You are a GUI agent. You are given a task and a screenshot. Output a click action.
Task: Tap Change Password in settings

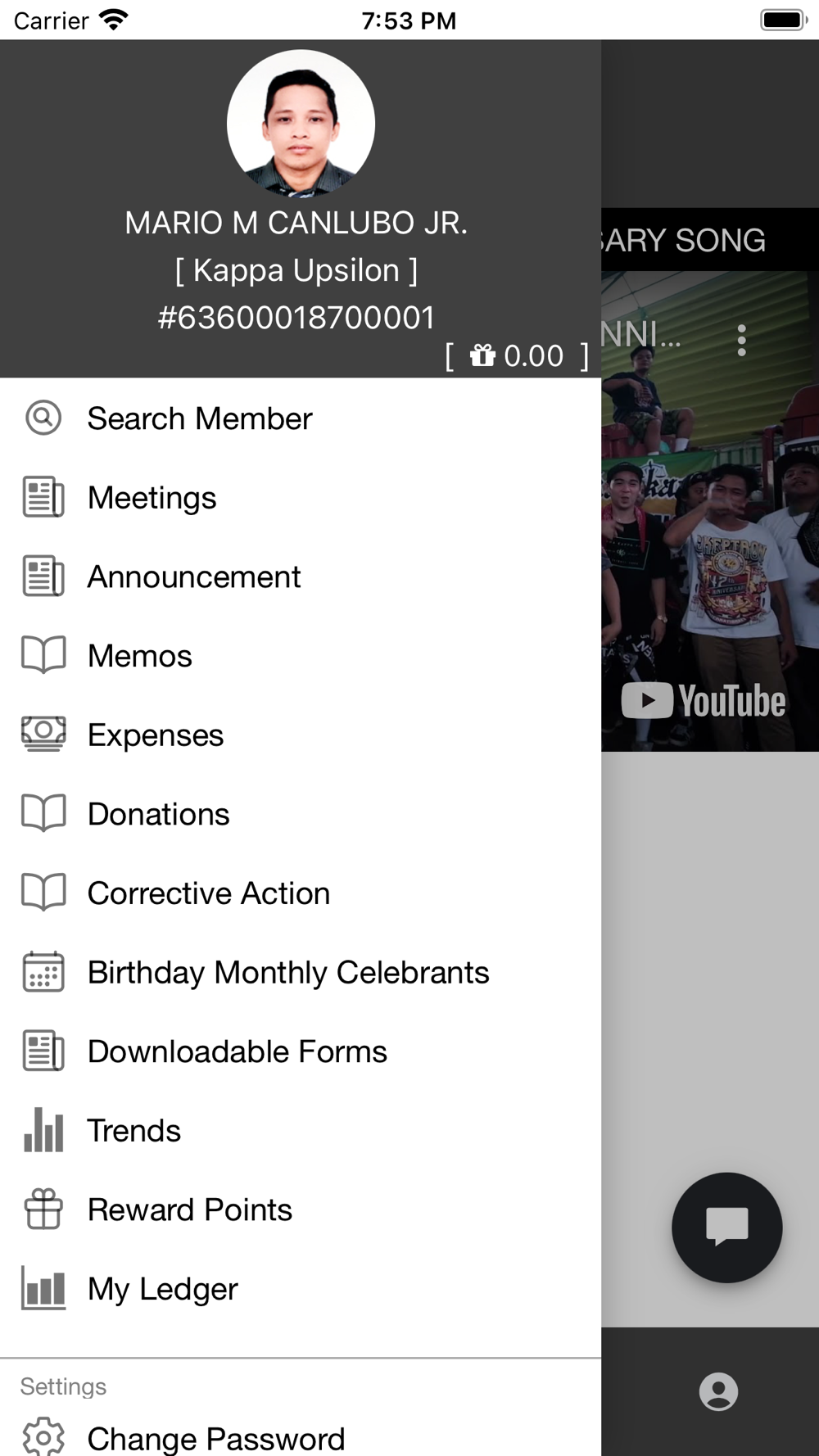[301, 1437]
